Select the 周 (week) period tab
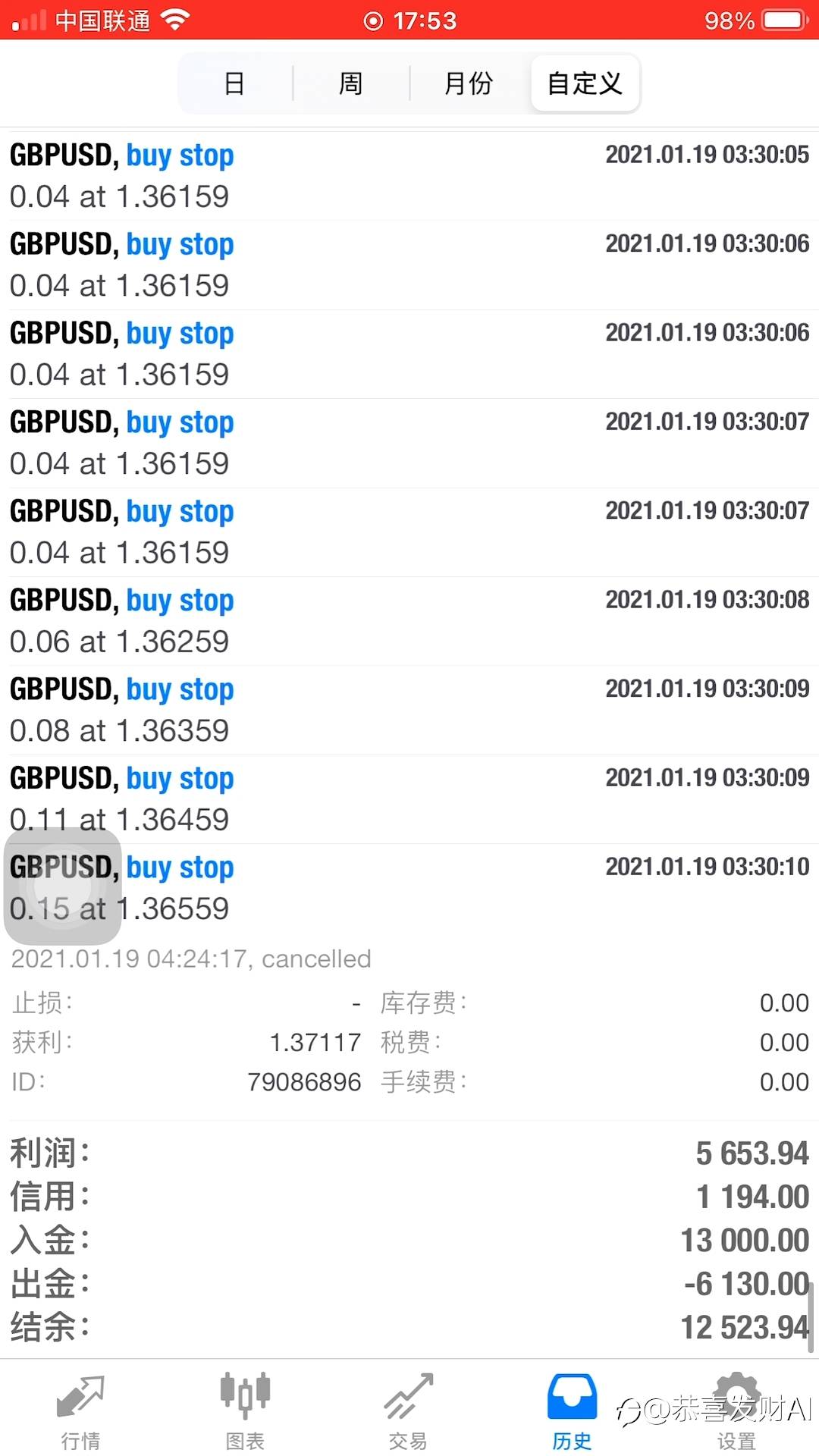The height and width of the screenshot is (1456, 819). tap(351, 83)
